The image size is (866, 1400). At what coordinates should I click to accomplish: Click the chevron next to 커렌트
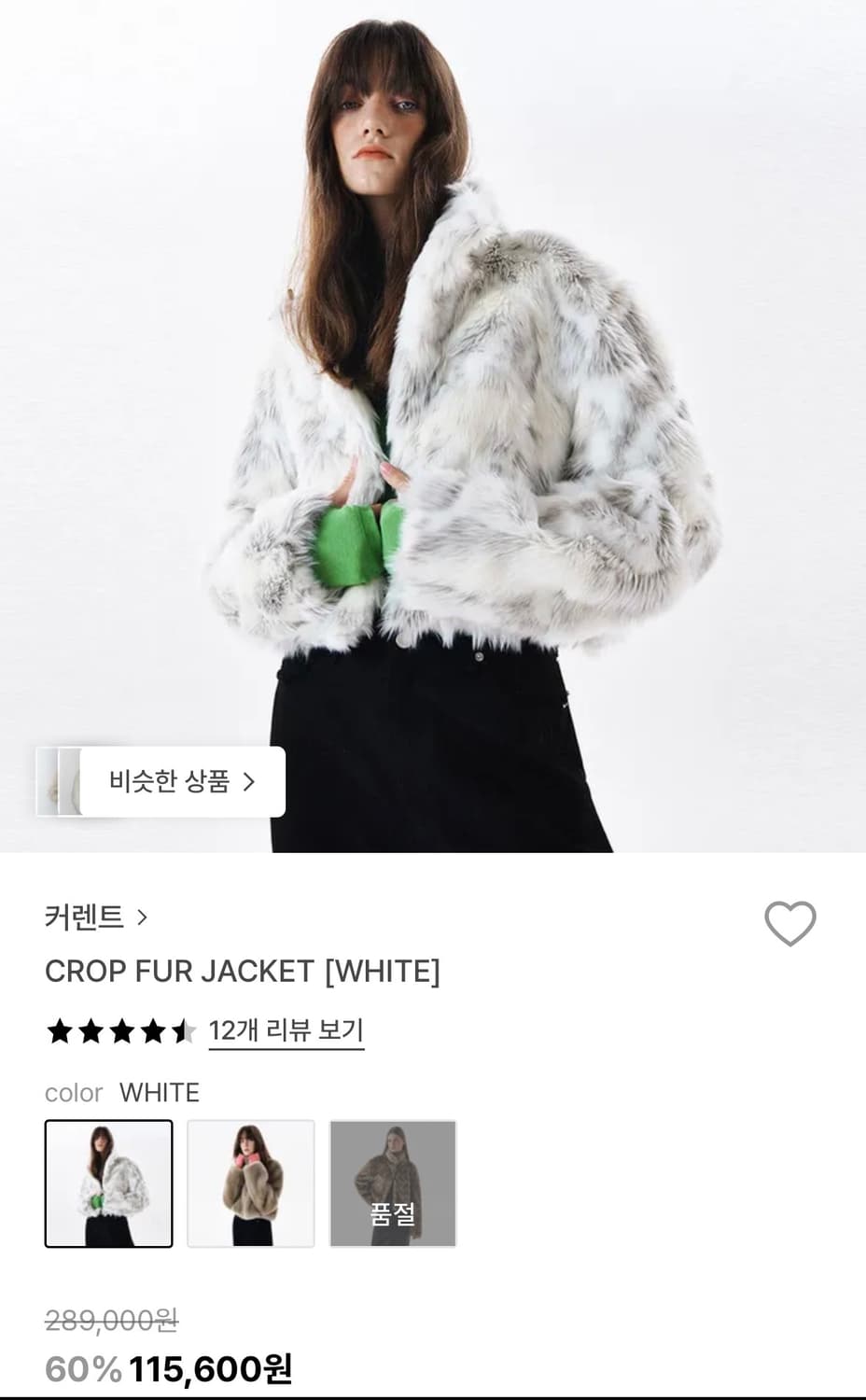(x=143, y=918)
